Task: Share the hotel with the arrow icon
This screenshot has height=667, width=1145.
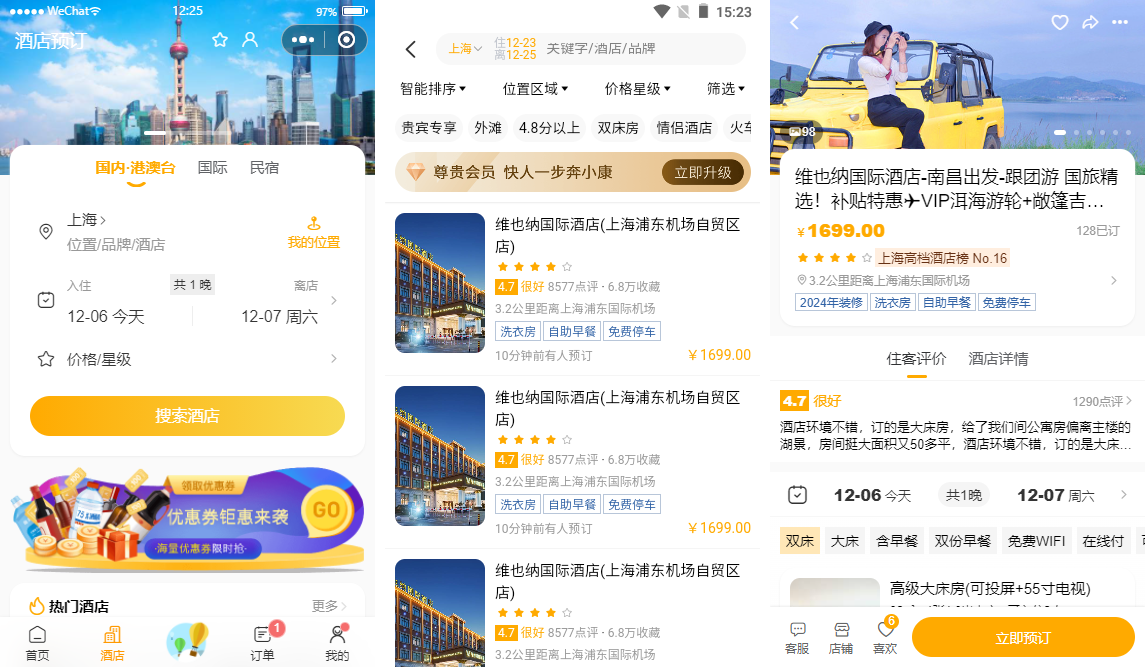Action: coord(1090,22)
